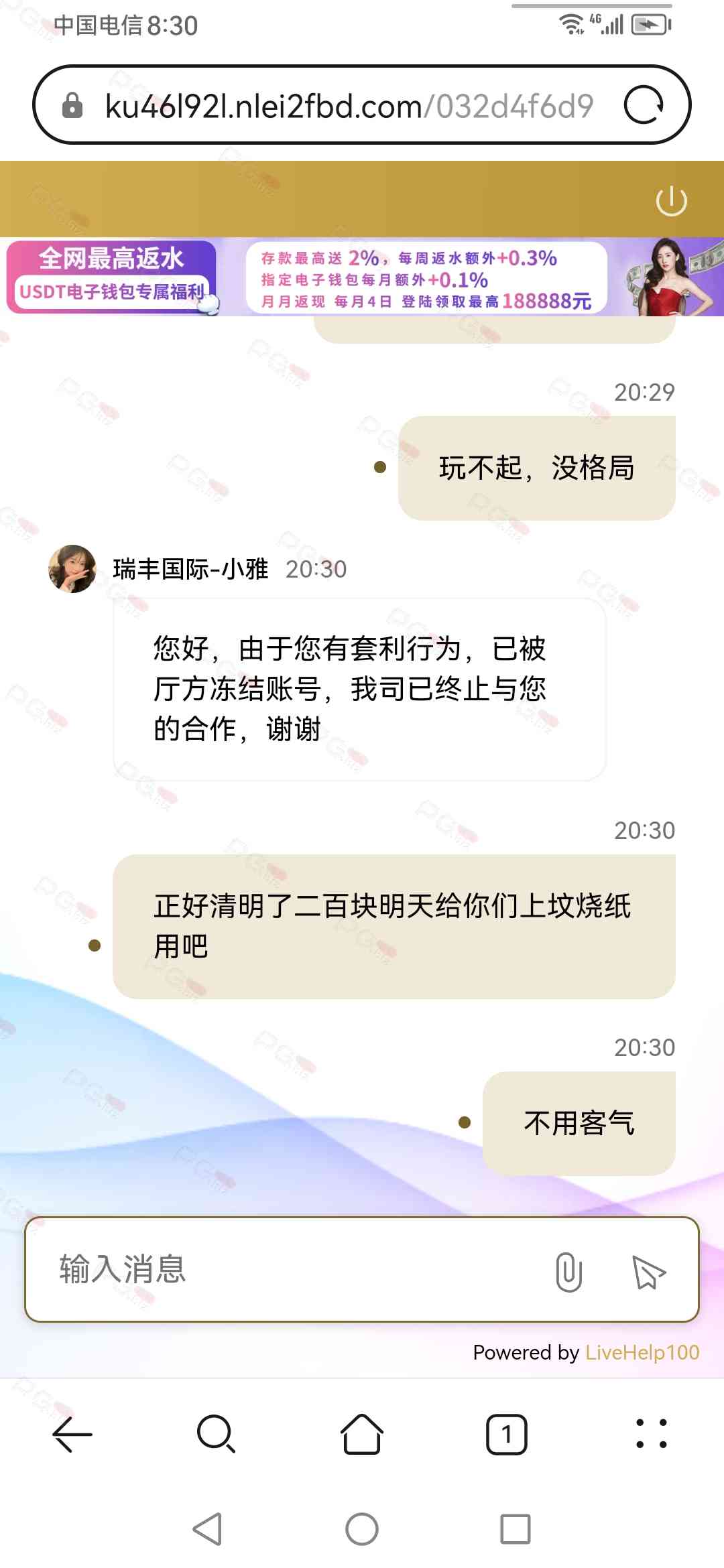This screenshot has width=724, height=1568.
Task: Tap the system recent apps square button
Action: 515,1529
